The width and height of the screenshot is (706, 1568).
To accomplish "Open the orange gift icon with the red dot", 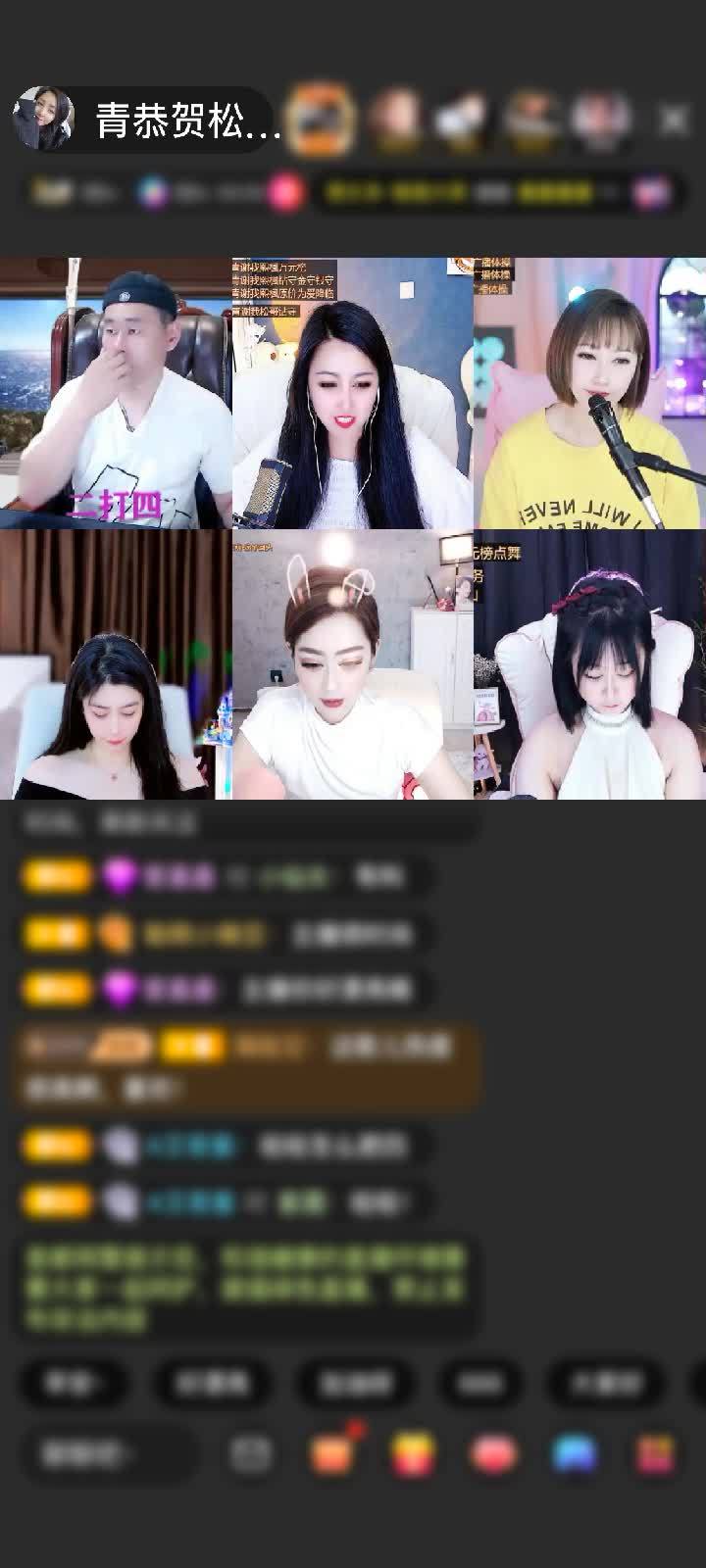I will [331, 1454].
